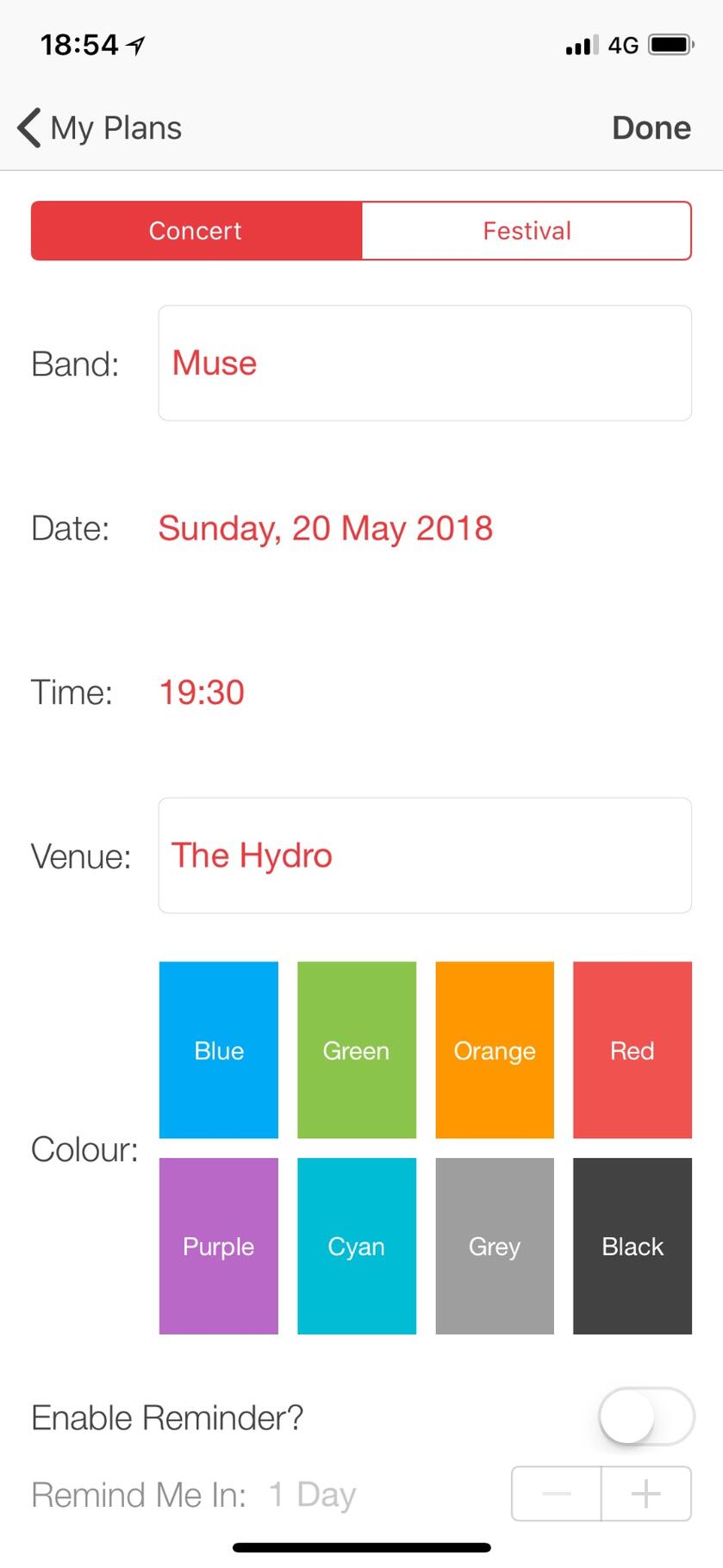723x1568 pixels.
Task: Select the Purple colour
Action: pos(219,1246)
